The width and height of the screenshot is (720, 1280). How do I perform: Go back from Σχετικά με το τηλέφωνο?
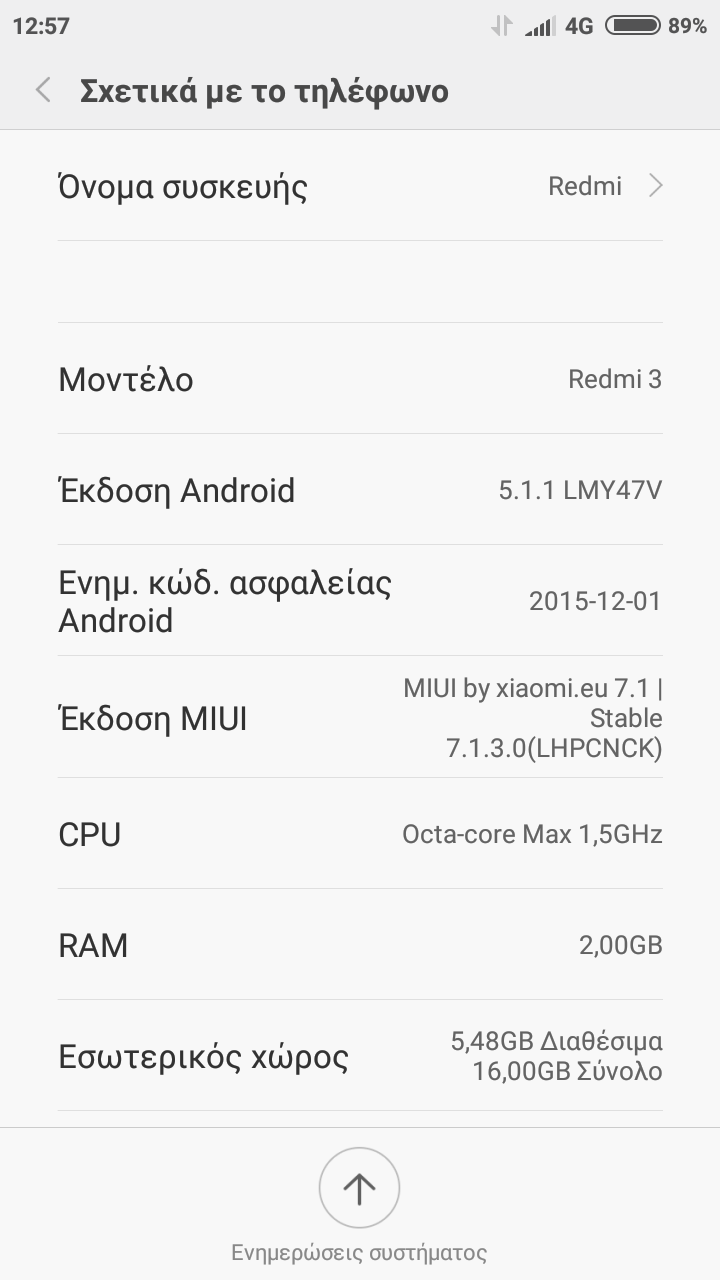pyautogui.click(x=43, y=91)
